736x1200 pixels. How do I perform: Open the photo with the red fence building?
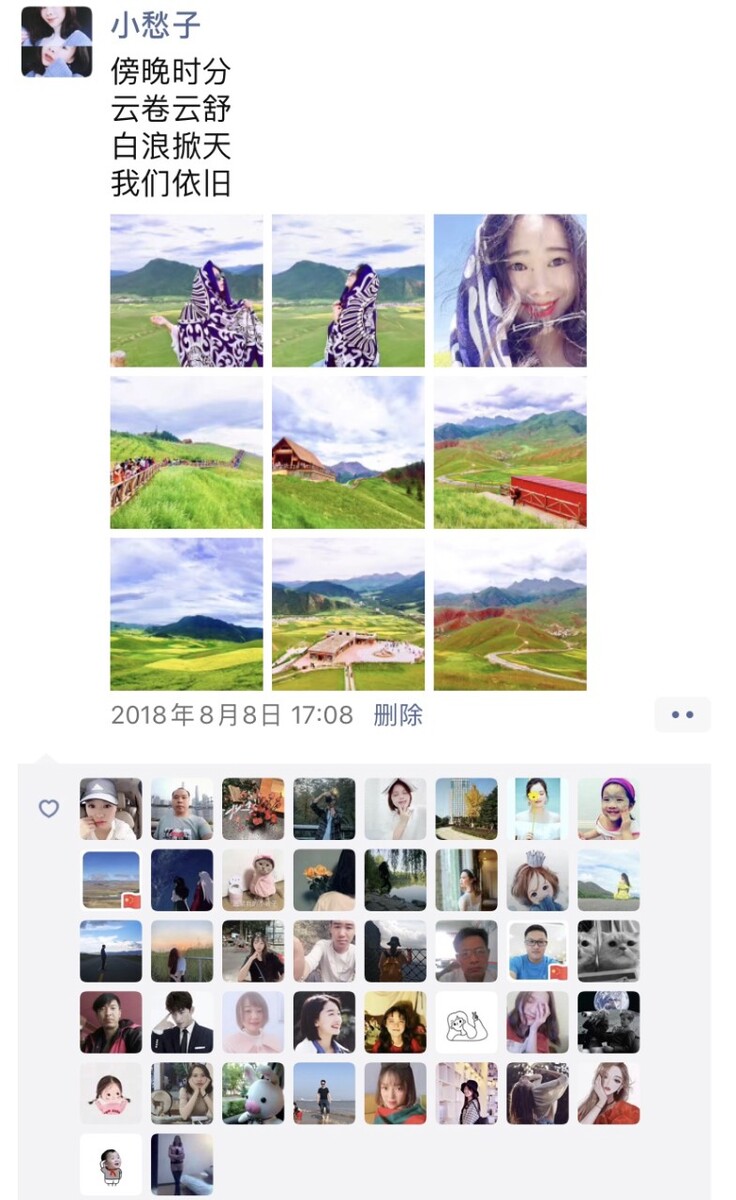coord(510,452)
